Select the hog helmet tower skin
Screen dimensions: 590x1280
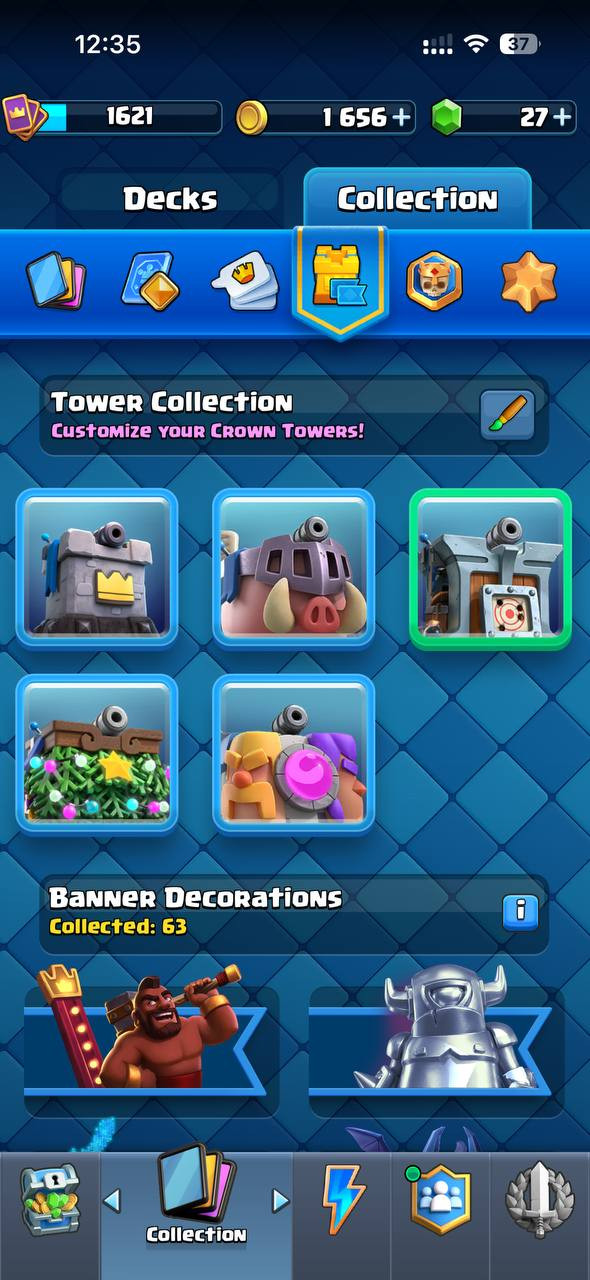tap(293, 568)
